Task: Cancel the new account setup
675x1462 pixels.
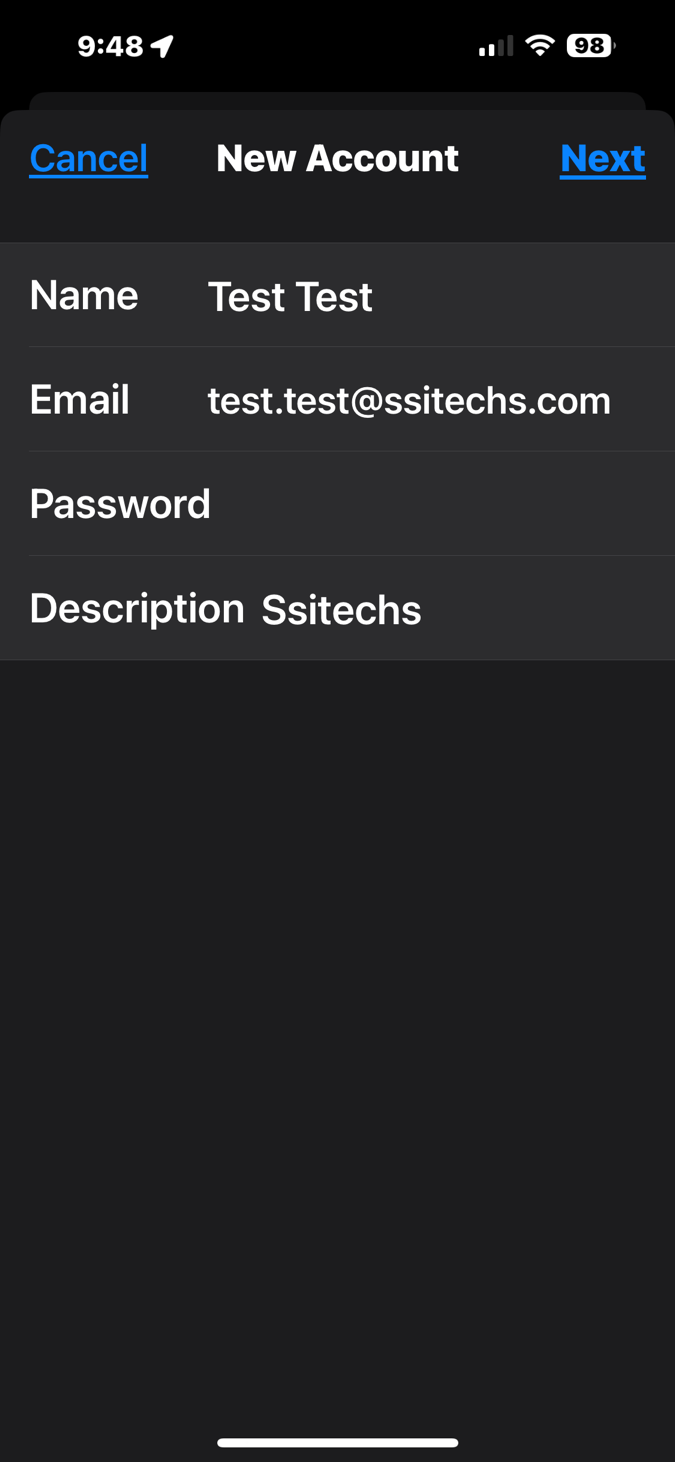Action: (x=88, y=158)
